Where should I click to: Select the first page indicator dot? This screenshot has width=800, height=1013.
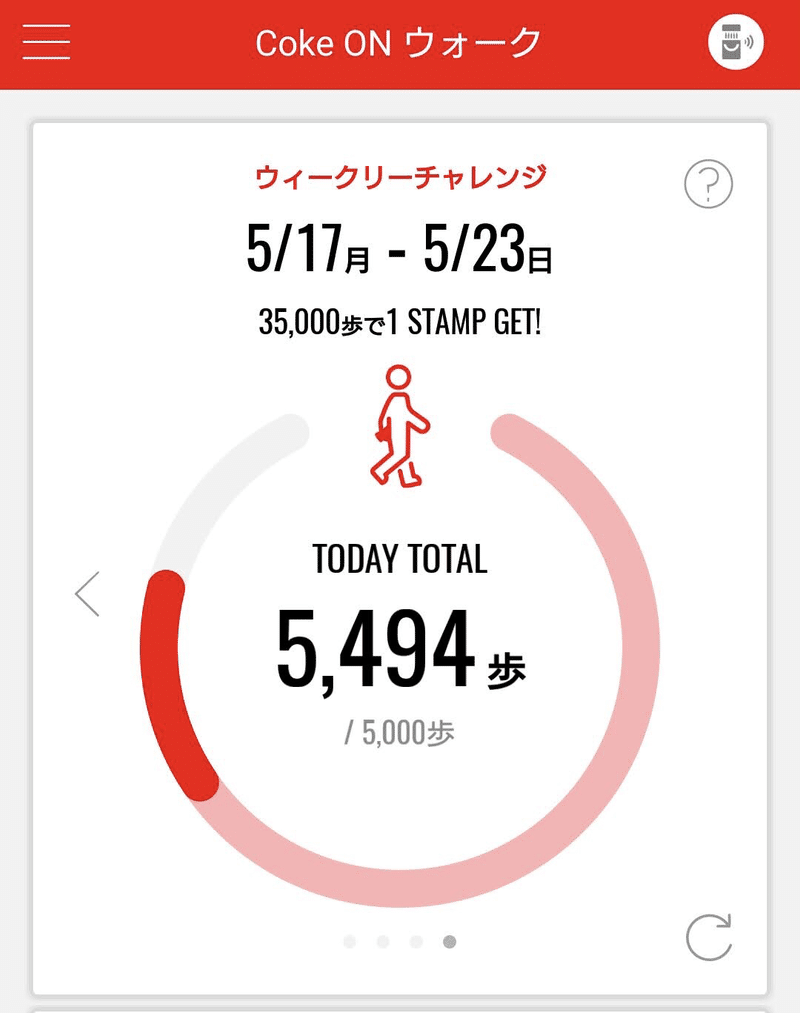coord(349,941)
